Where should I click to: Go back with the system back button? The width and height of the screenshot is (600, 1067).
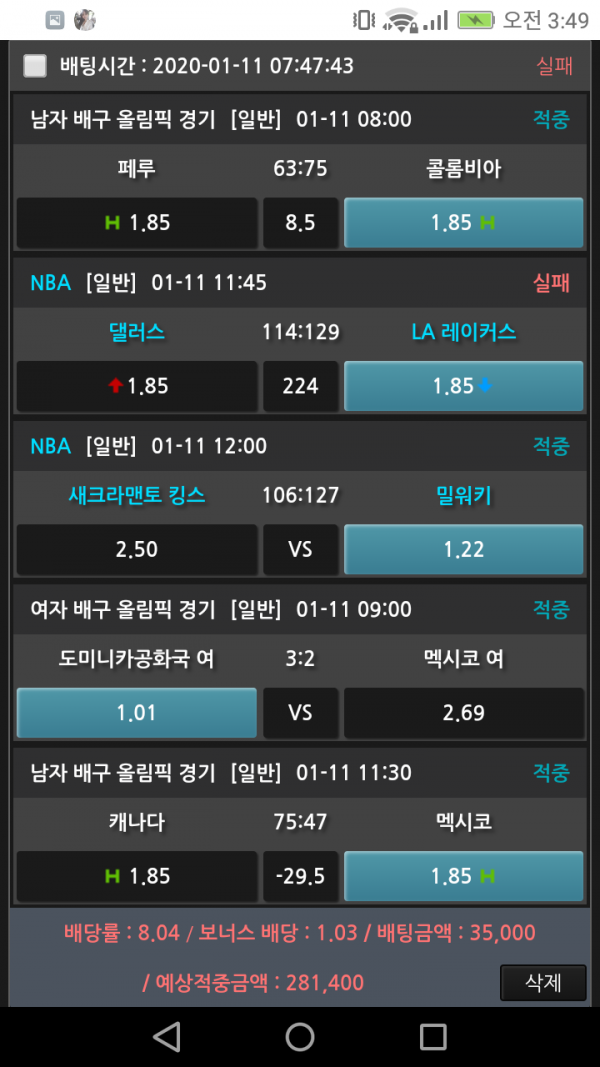click(x=167, y=1036)
